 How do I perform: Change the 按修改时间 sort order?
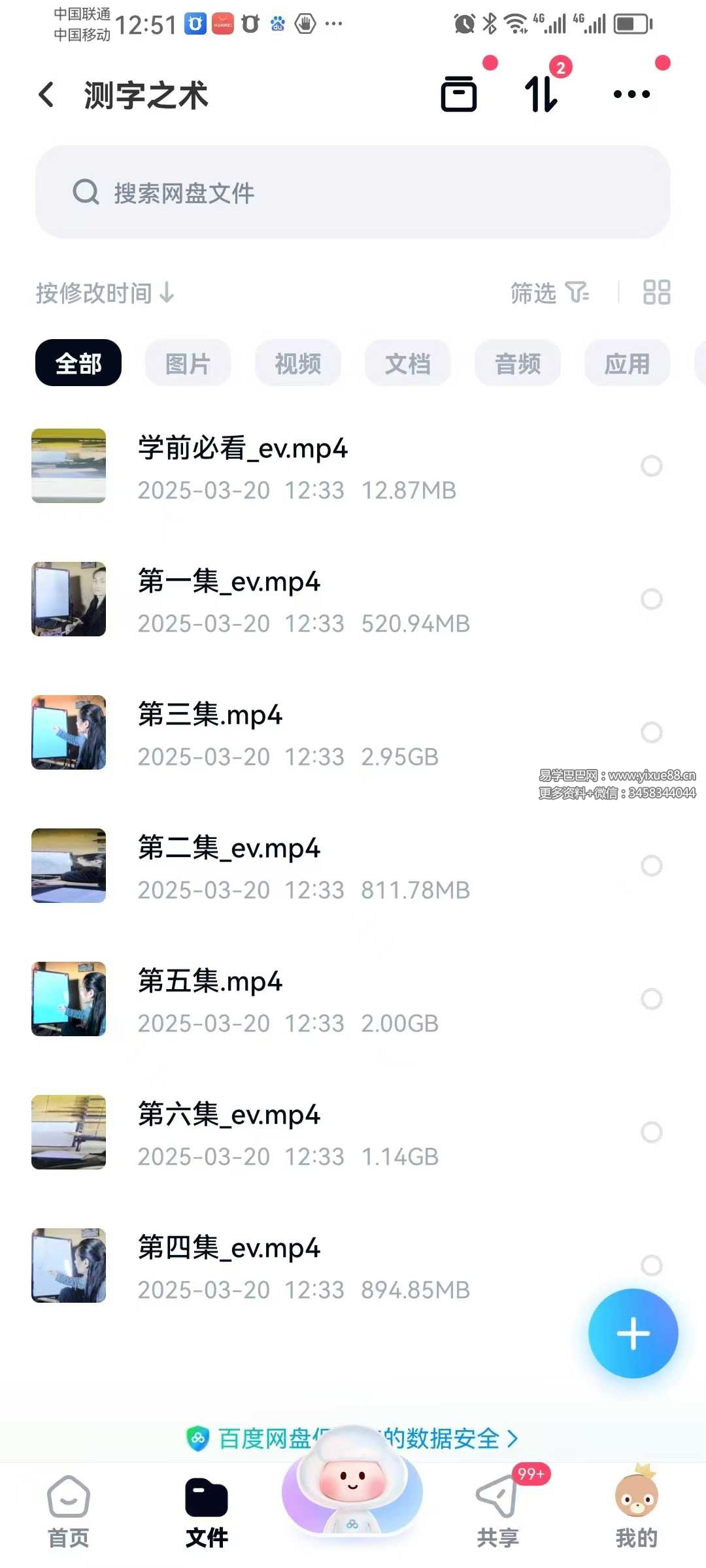tap(105, 293)
